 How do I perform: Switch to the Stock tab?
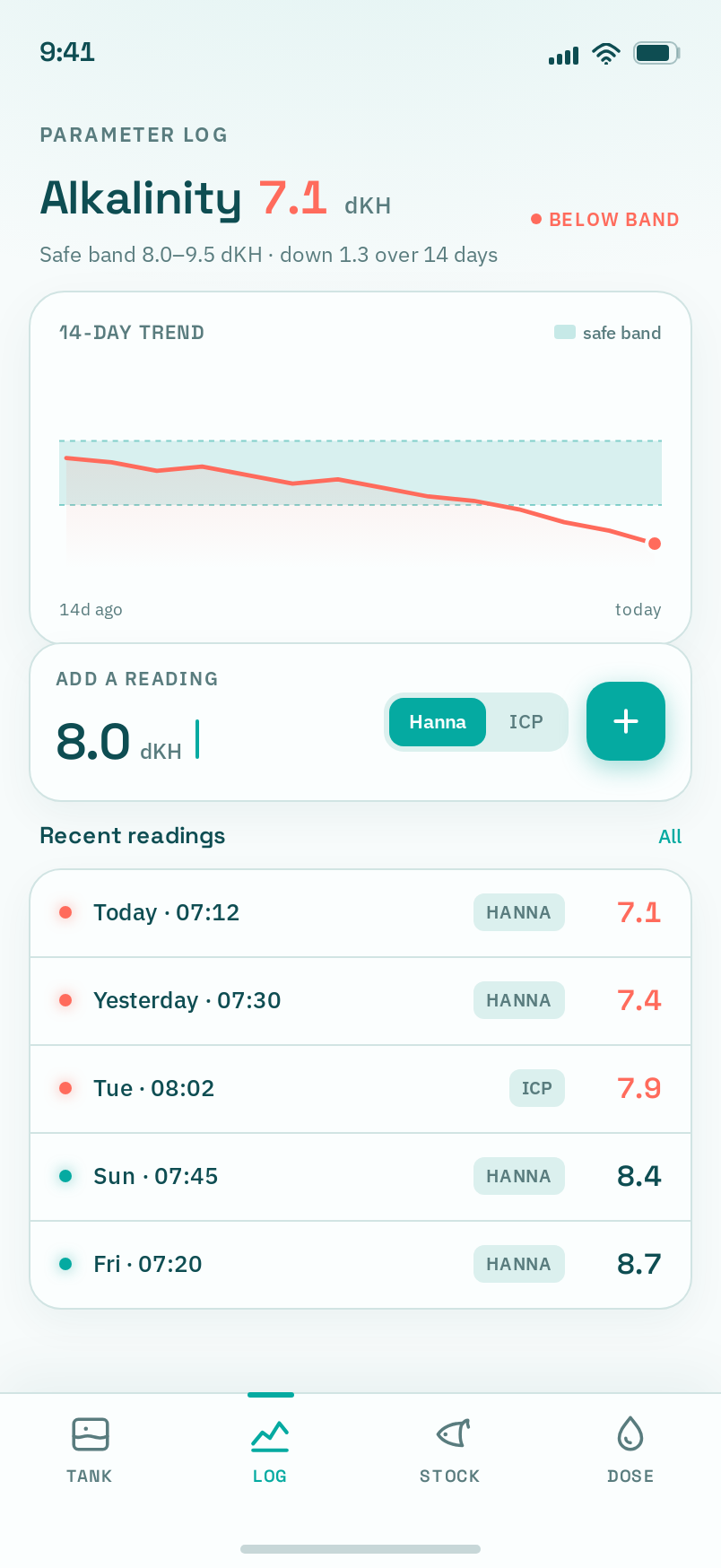pos(450,1450)
